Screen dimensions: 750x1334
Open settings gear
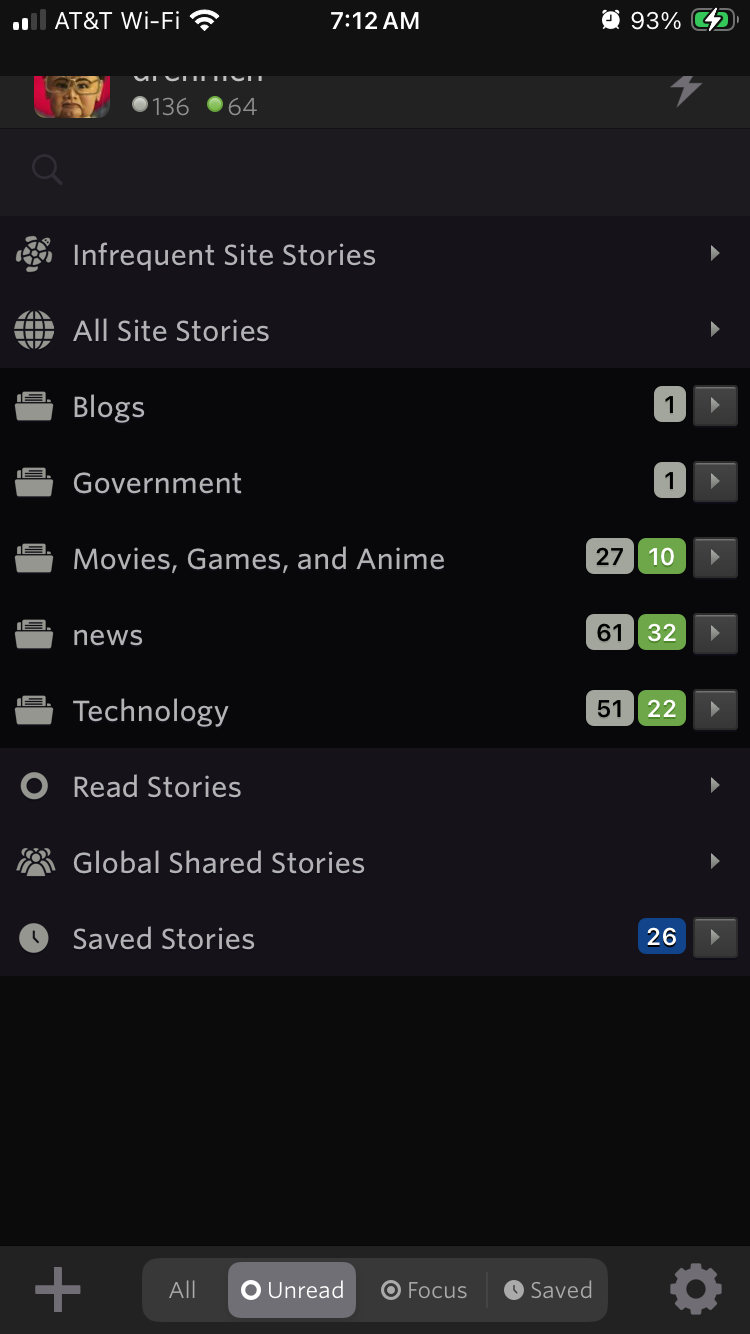tap(696, 1290)
